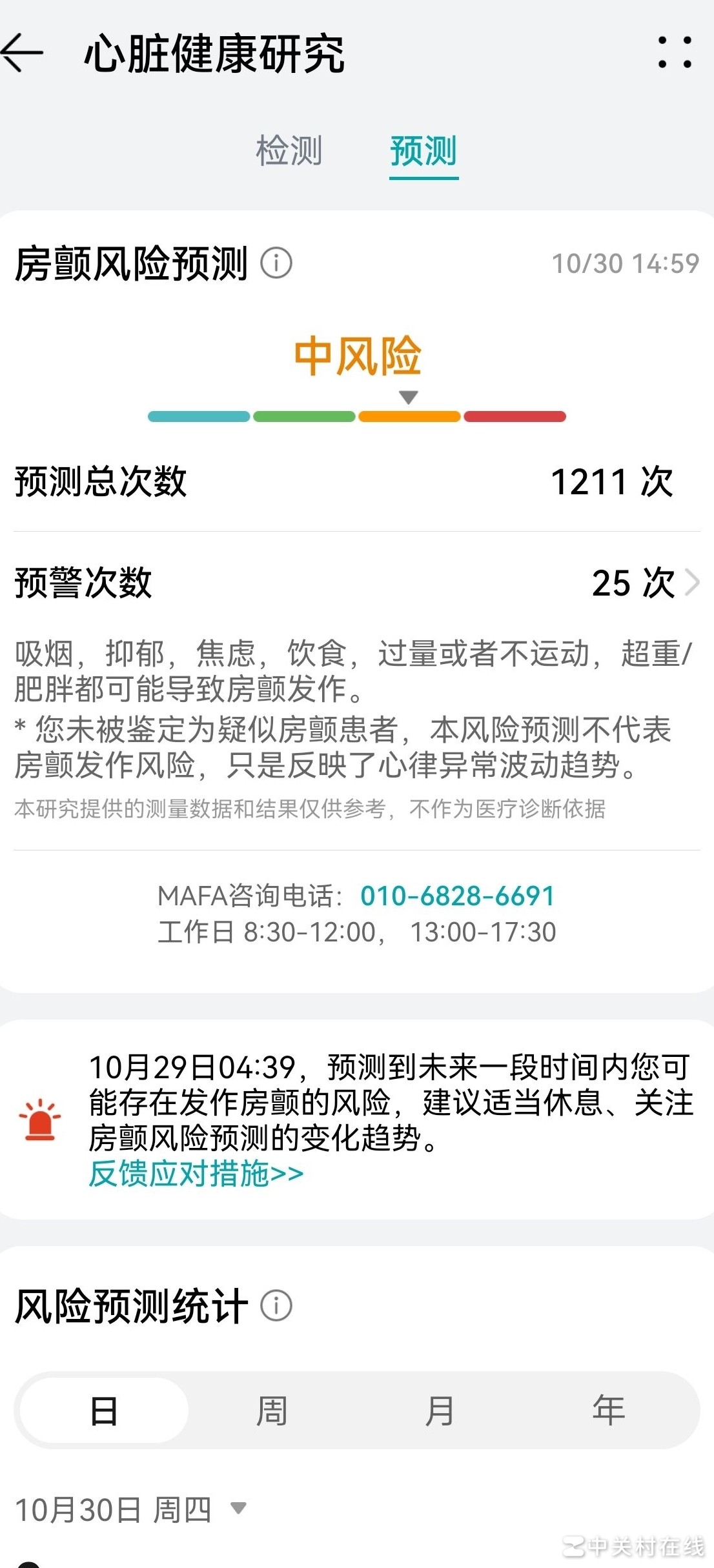
Task: Switch to the 检测 tab
Action: 289,151
